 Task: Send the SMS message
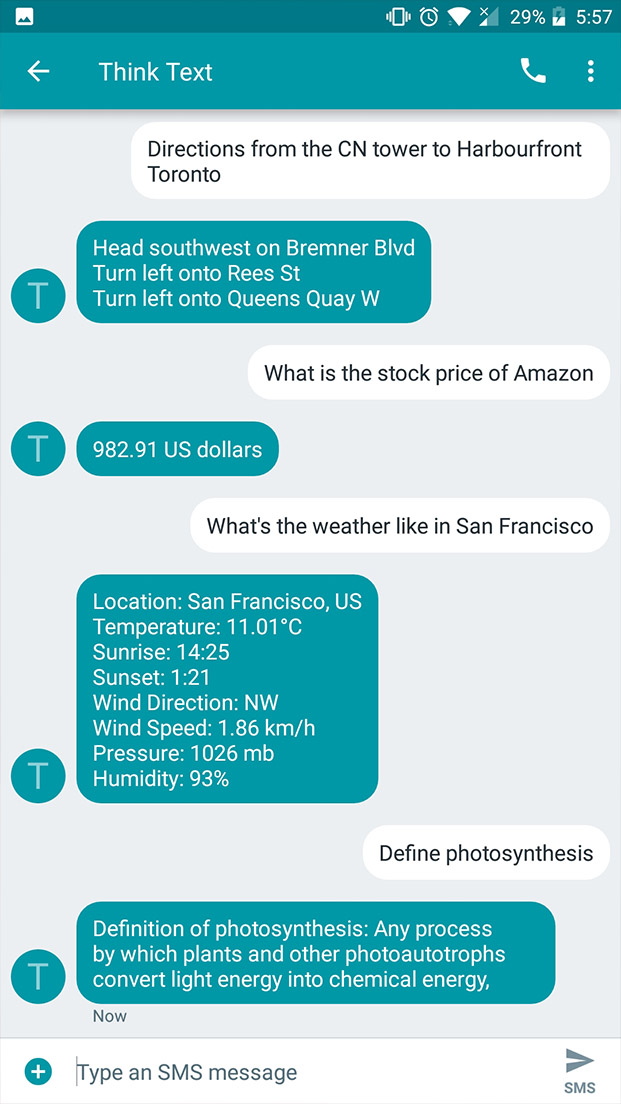579,1072
